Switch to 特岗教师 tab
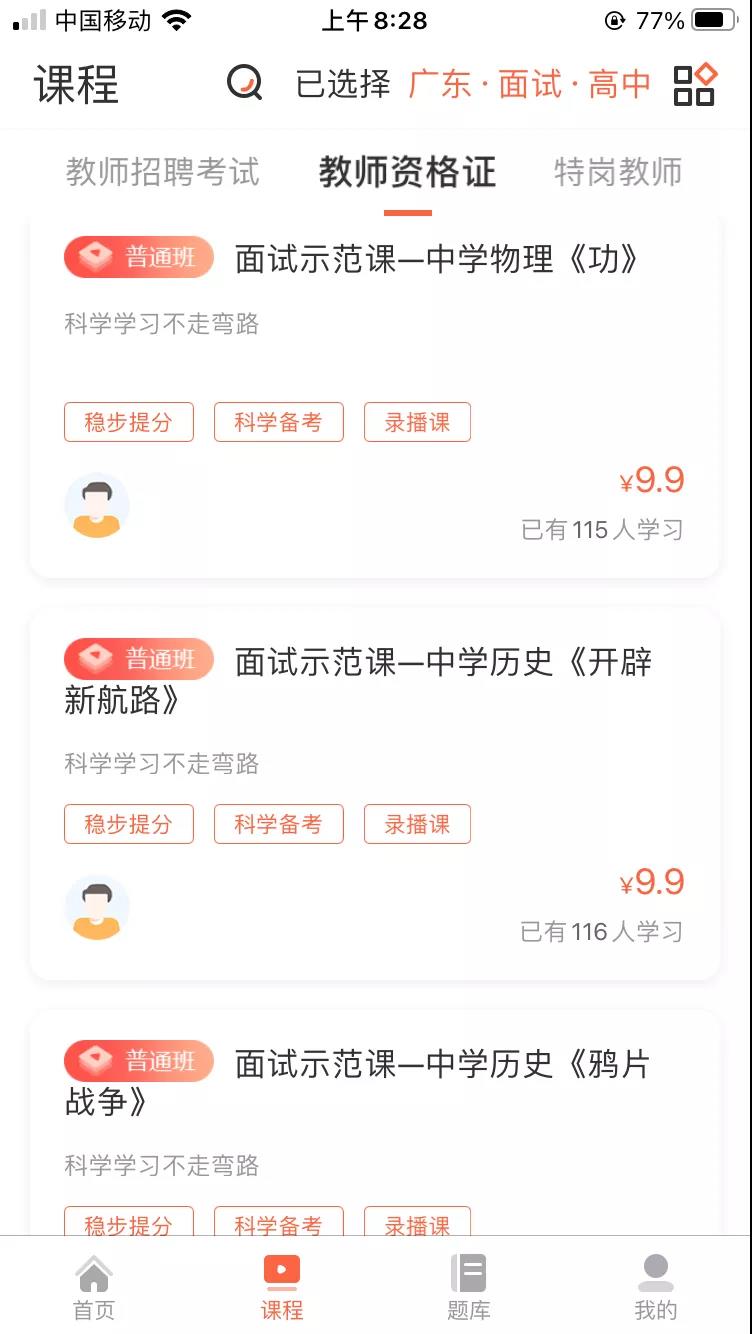This screenshot has height=1334, width=752. pos(618,172)
